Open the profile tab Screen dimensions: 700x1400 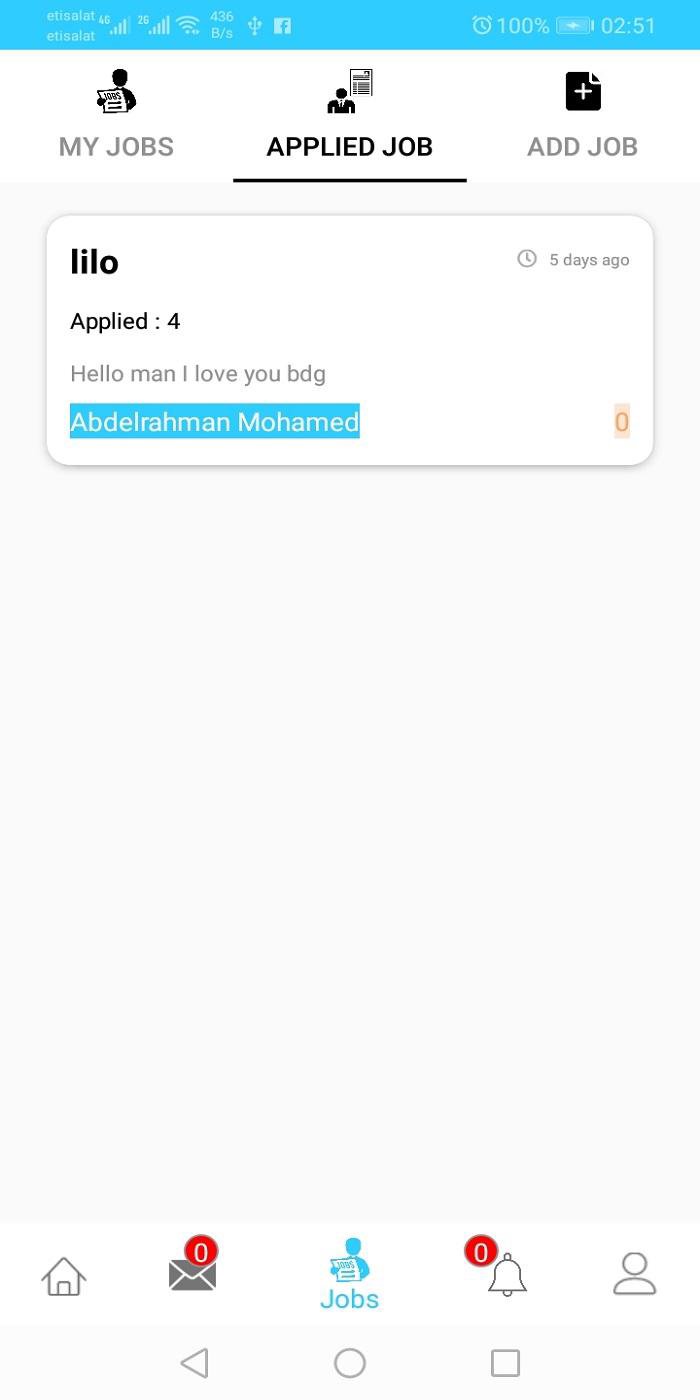[x=634, y=1274]
